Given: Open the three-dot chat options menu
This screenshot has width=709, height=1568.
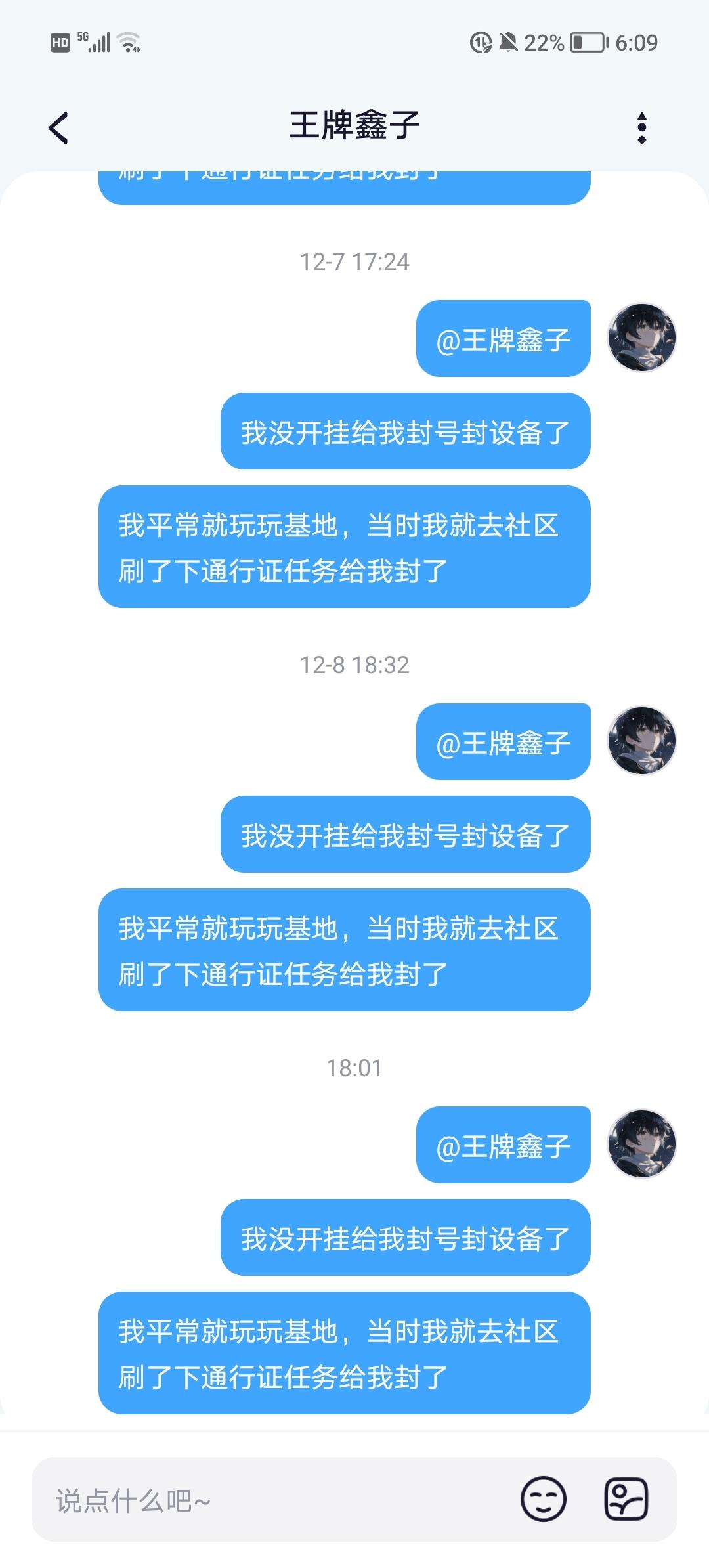Looking at the screenshot, I should pos(642,127).
